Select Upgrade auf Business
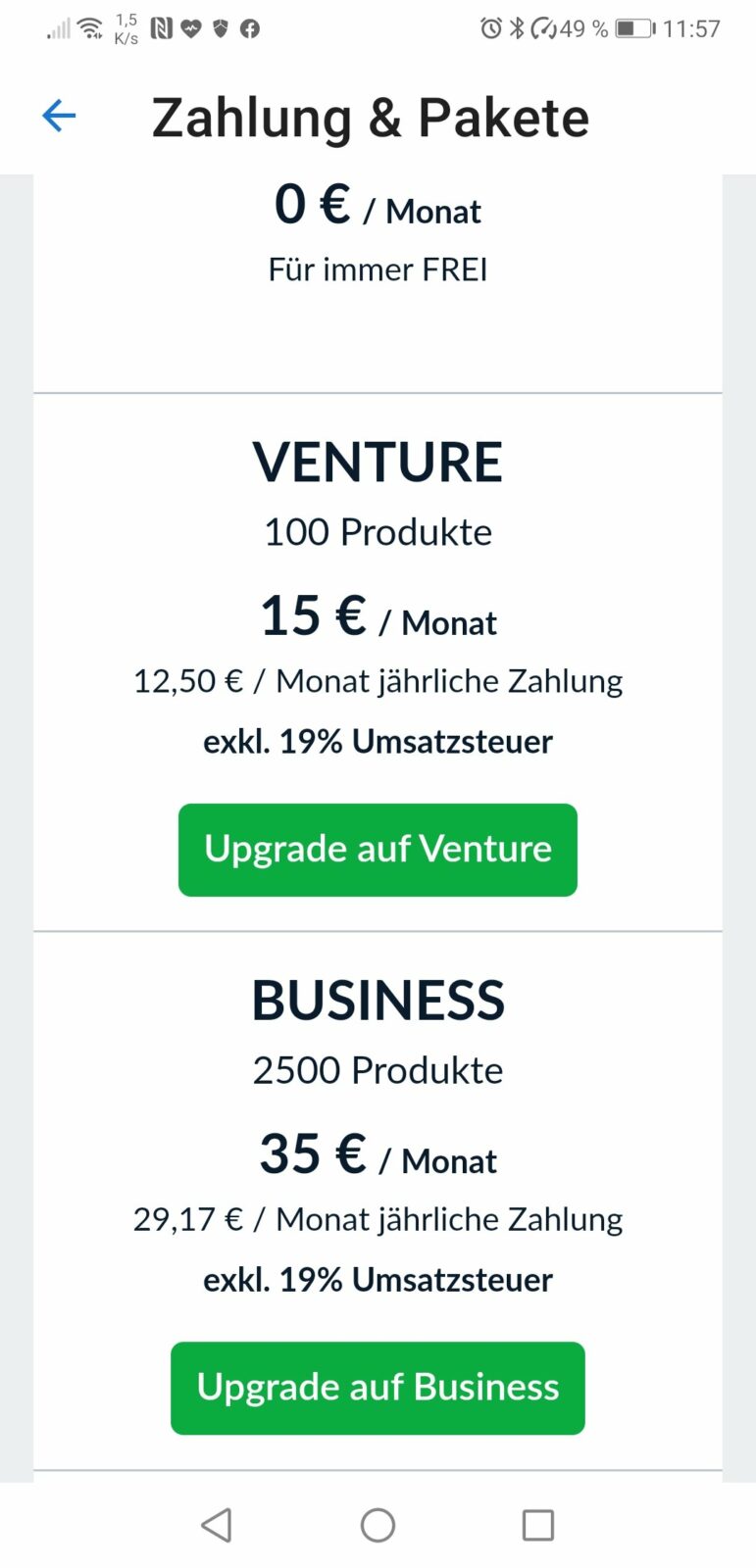The image size is (756, 1568). (x=378, y=1388)
